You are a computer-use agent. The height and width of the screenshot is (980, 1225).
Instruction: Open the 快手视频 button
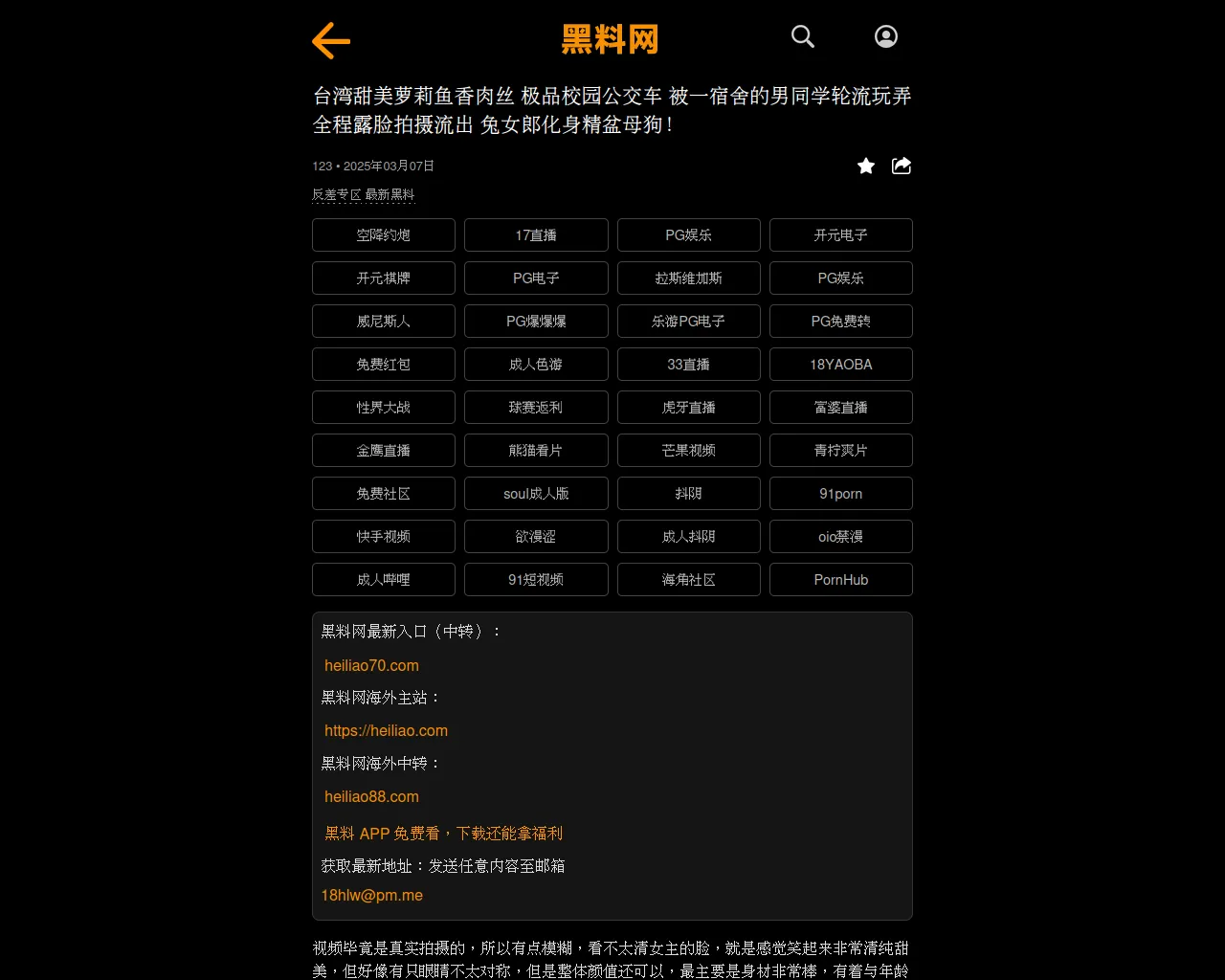click(x=383, y=537)
